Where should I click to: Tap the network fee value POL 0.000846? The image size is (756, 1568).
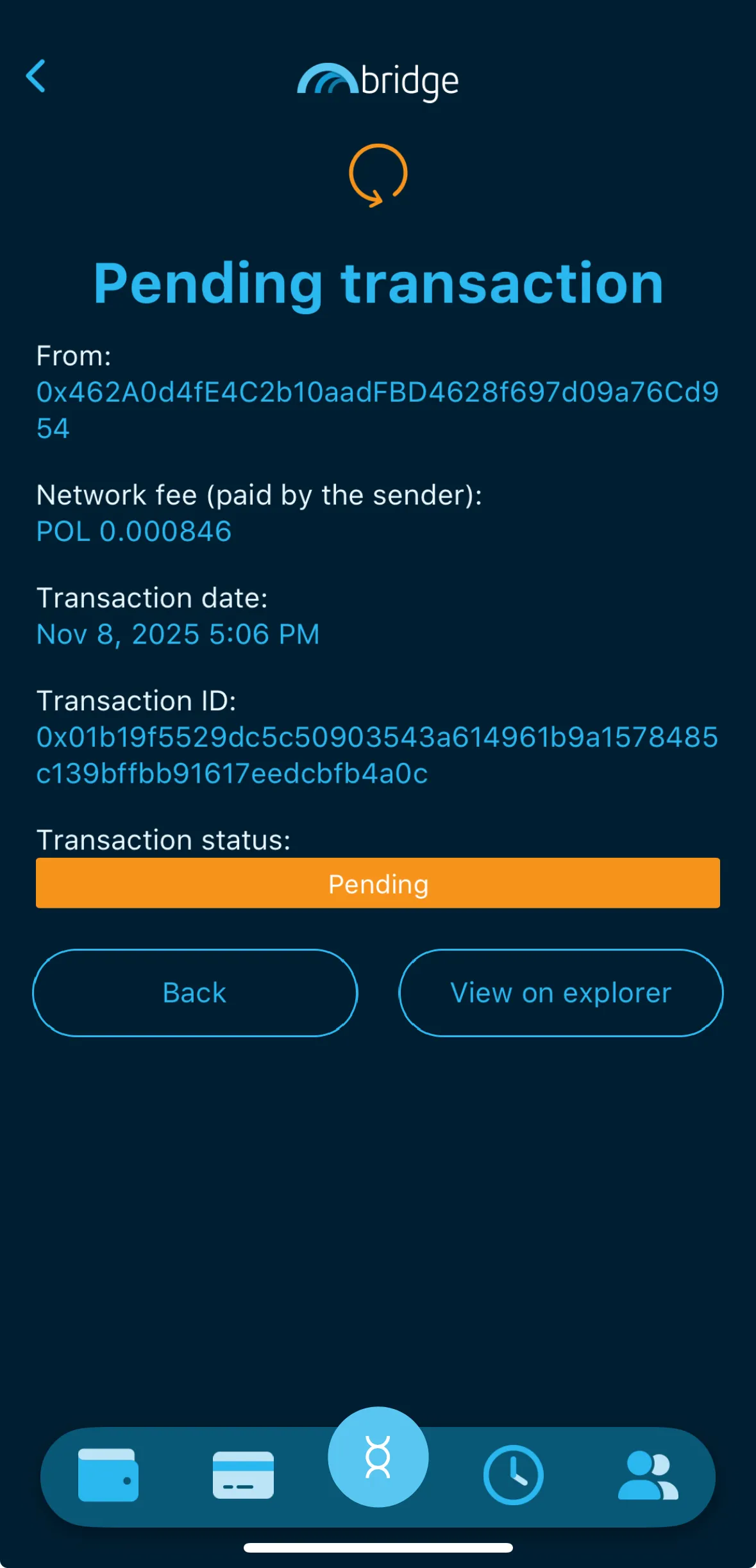[134, 531]
